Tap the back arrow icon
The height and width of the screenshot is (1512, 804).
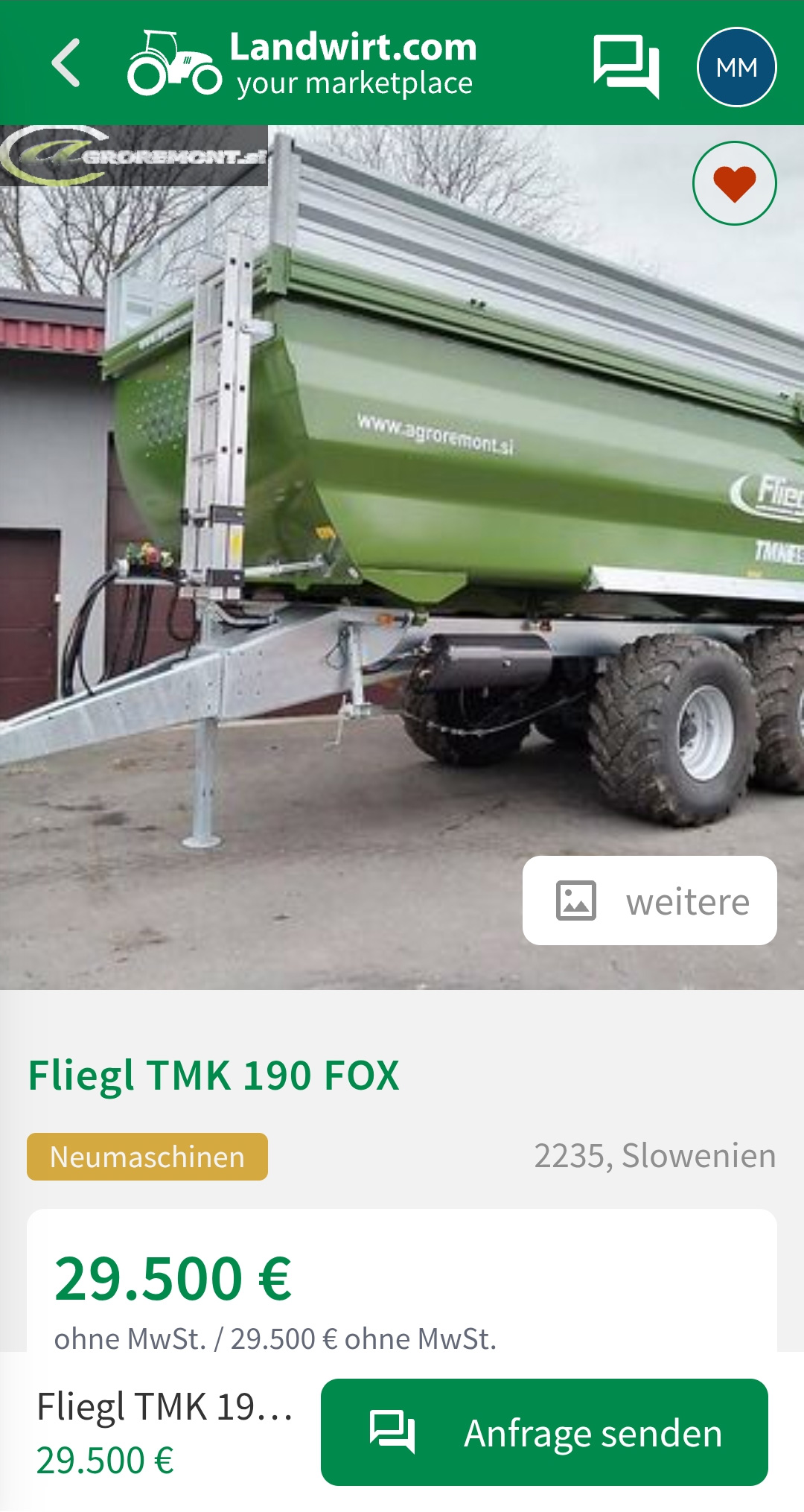pos(66,66)
